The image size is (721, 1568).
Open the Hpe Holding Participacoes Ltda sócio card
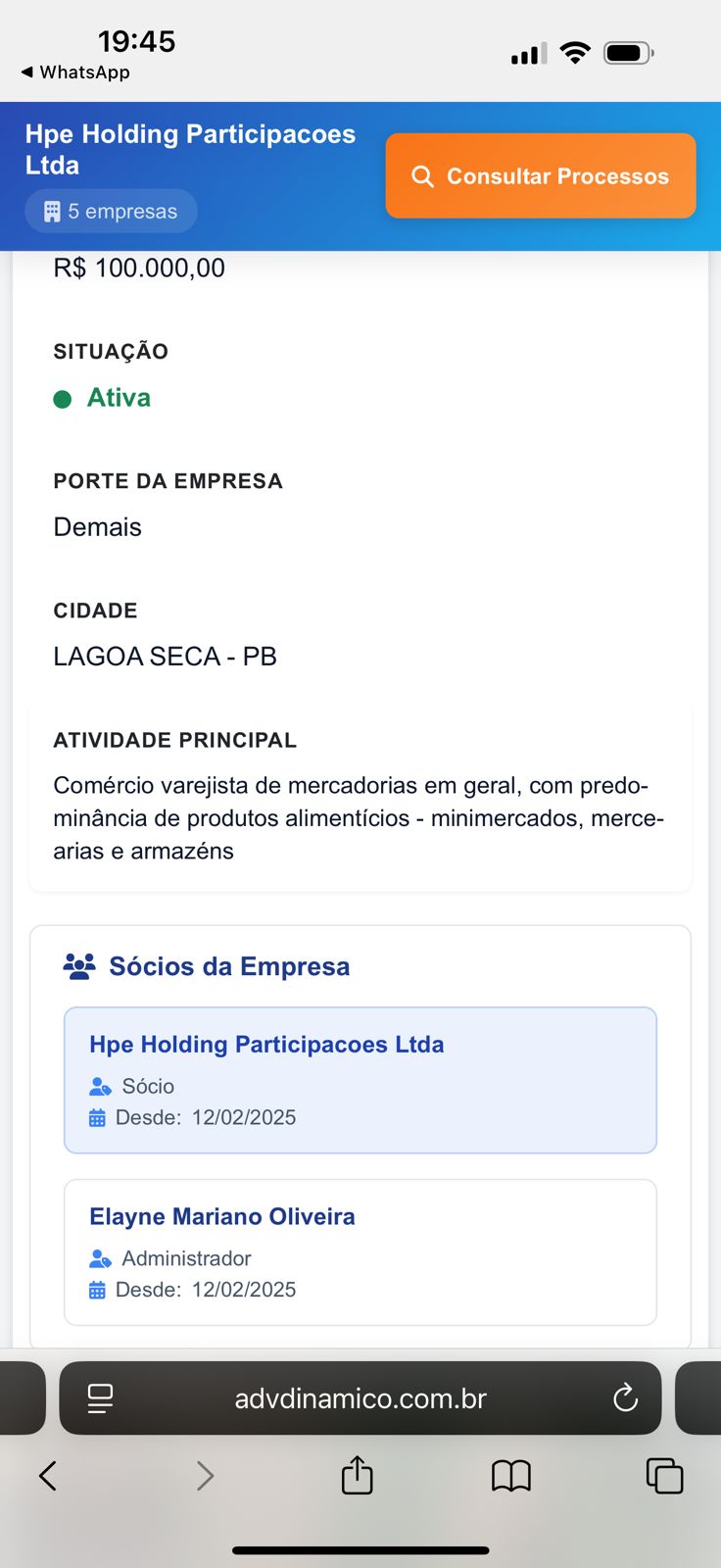tap(360, 1080)
